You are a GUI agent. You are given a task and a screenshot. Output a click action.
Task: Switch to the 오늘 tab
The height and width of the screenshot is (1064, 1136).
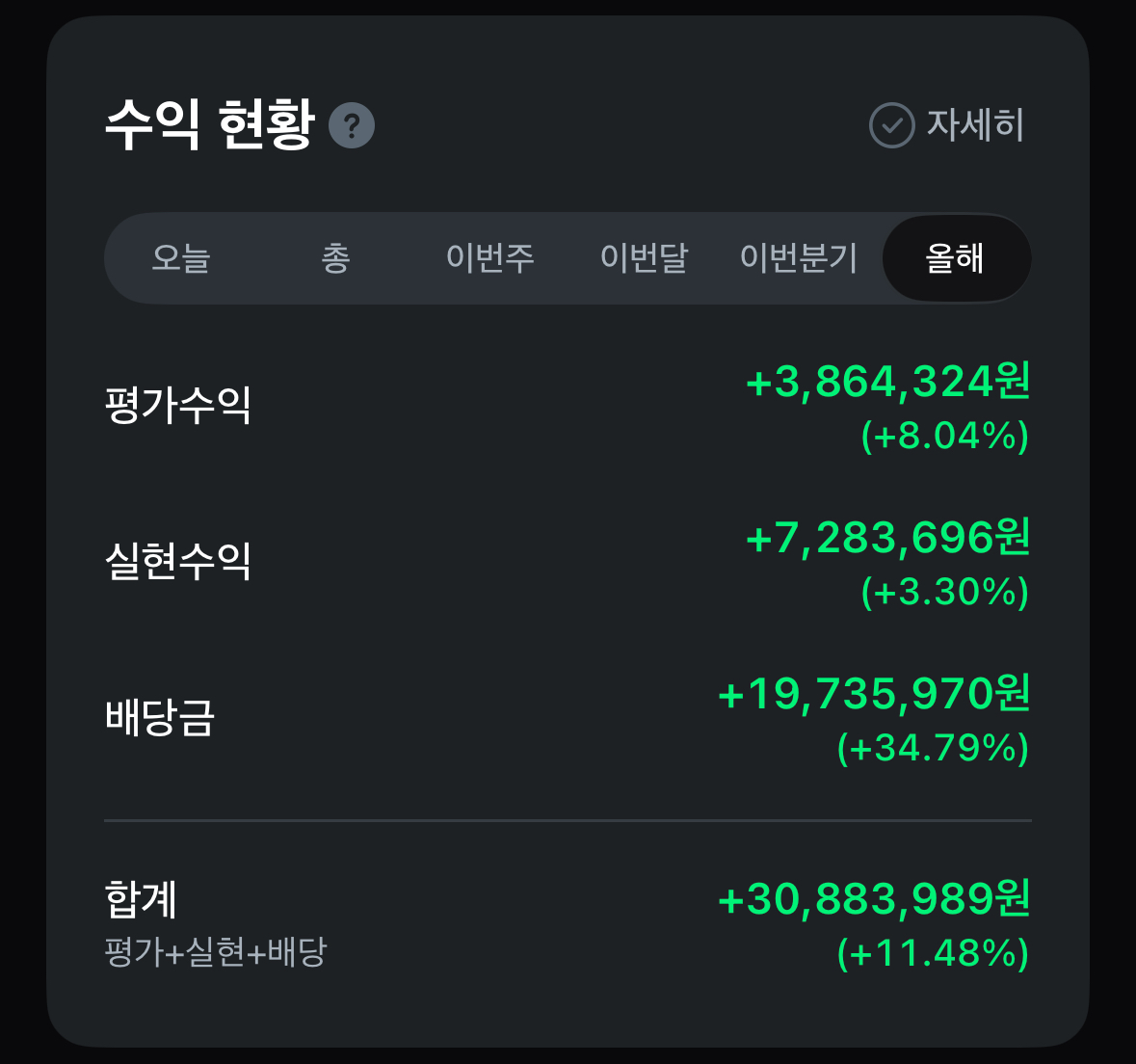(x=181, y=258)
